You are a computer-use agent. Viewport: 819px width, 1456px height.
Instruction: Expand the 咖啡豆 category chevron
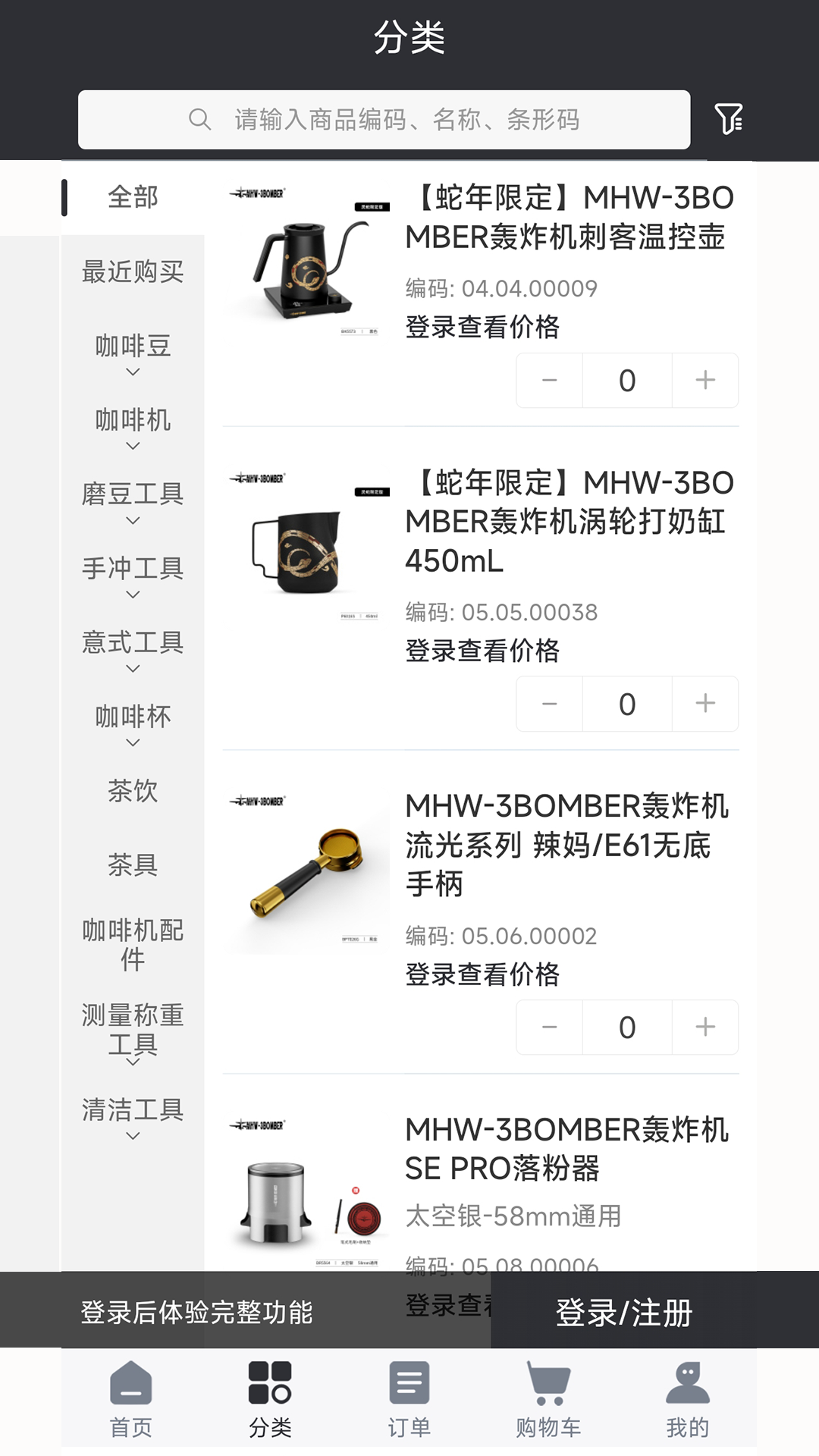(133, 372)
